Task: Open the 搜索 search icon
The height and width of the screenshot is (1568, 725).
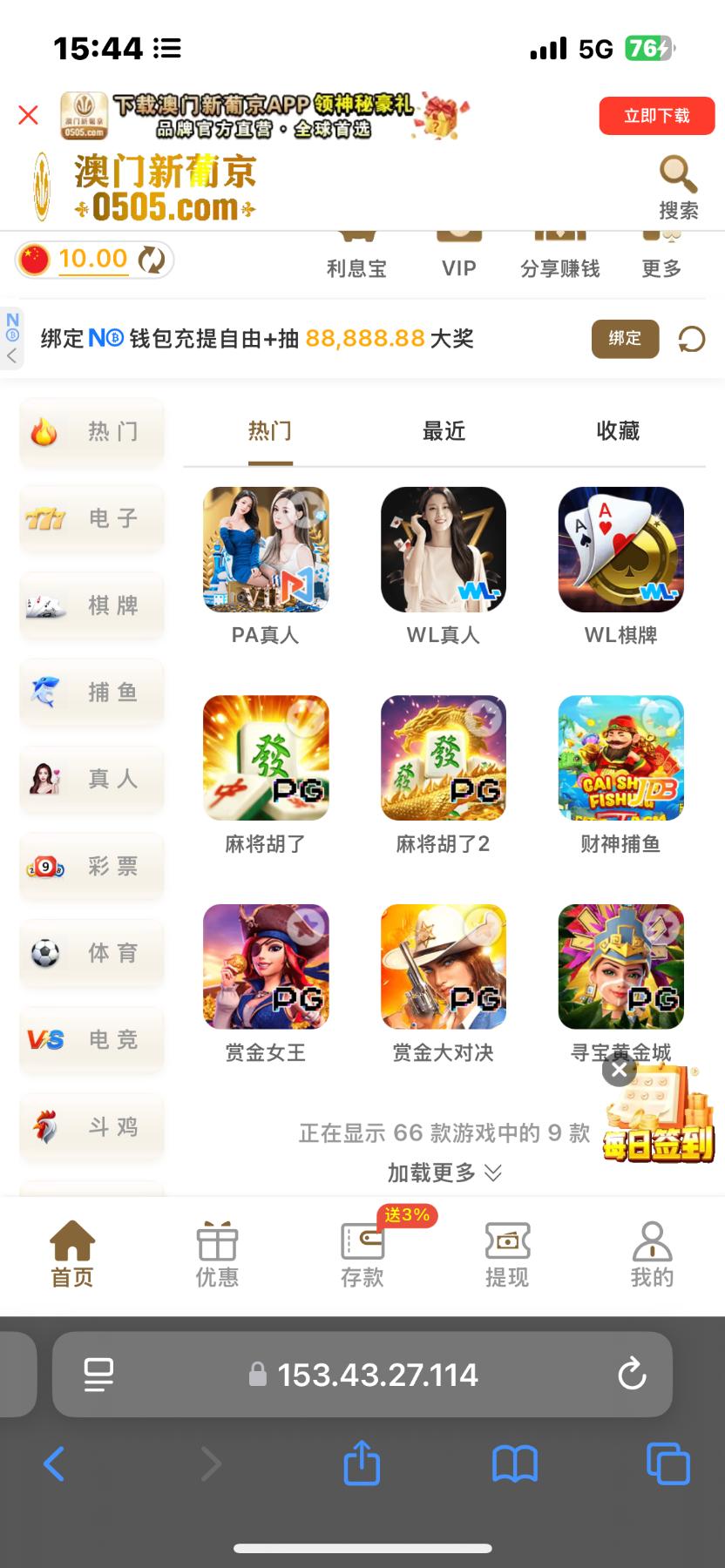Action: pos(678,186)
